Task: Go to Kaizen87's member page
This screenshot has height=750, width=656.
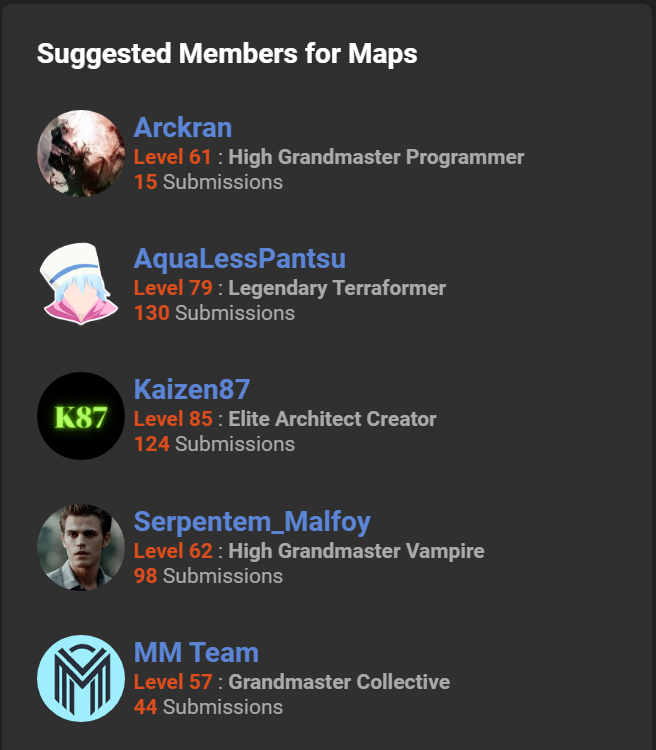Action: [192, 390]
